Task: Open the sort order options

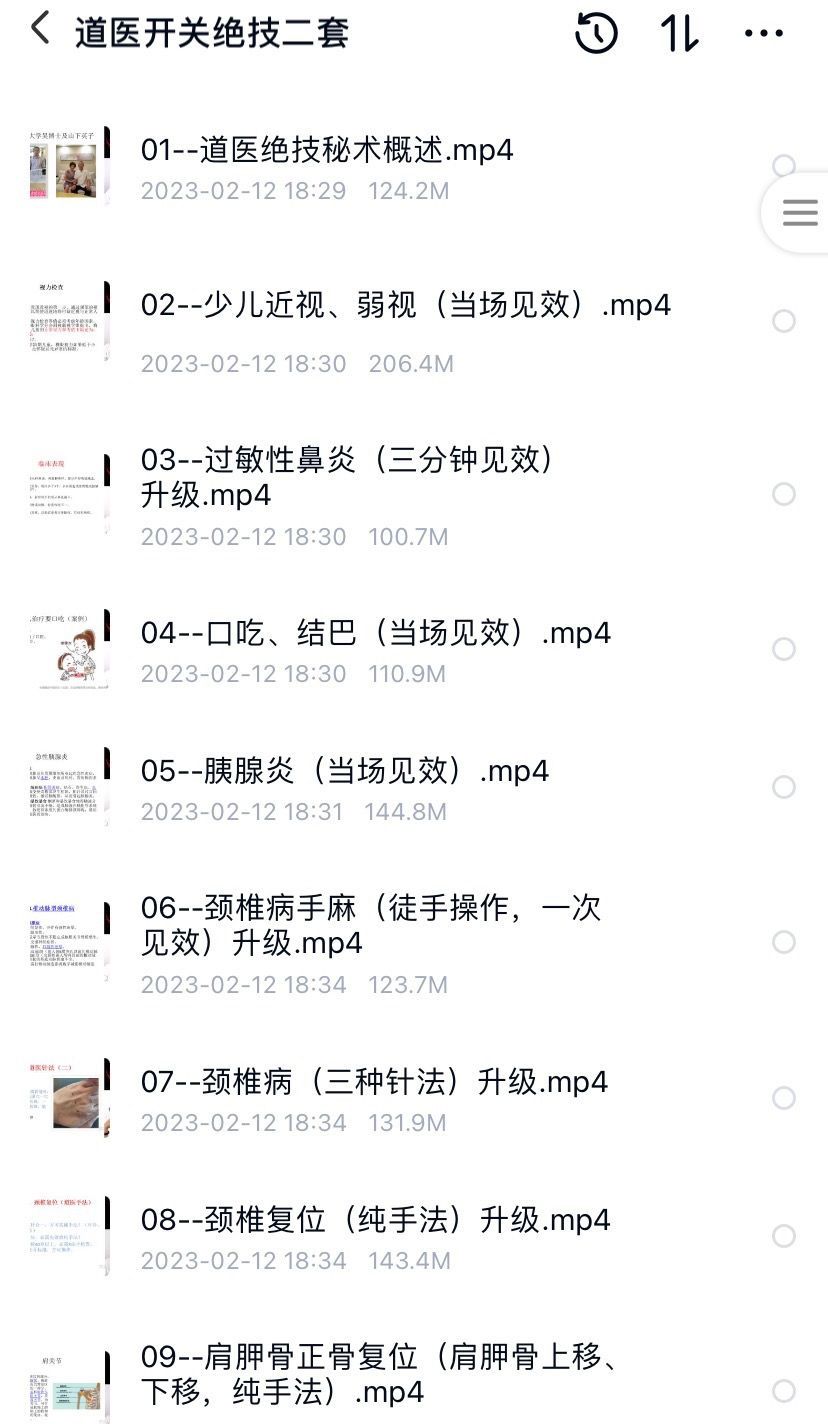Action: click(680, 33)
